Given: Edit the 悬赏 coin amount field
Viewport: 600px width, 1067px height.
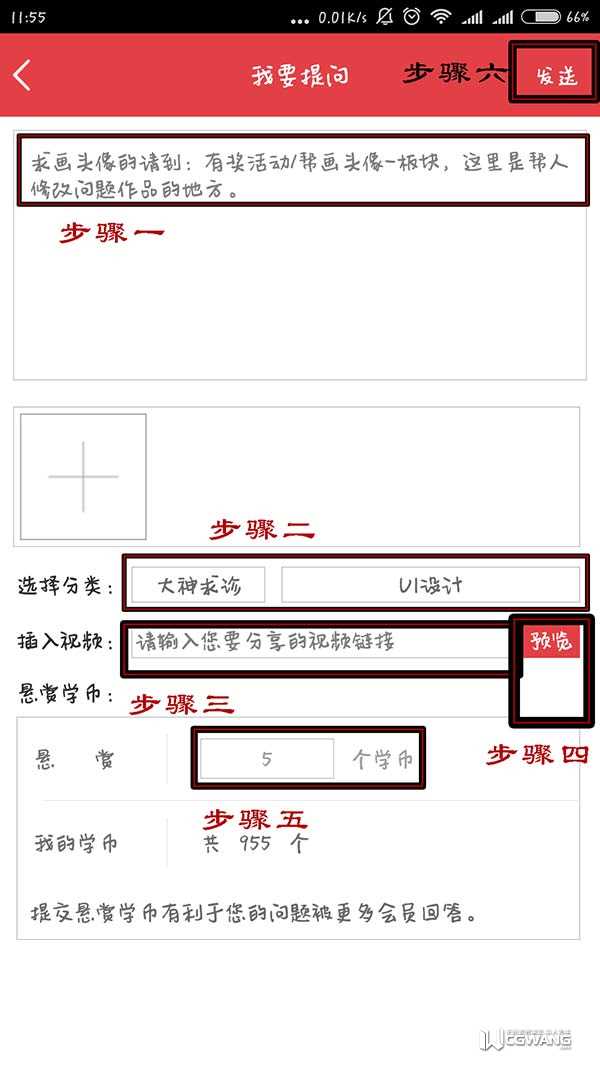Looking at the screenshot, I should (x=266, y=759).
